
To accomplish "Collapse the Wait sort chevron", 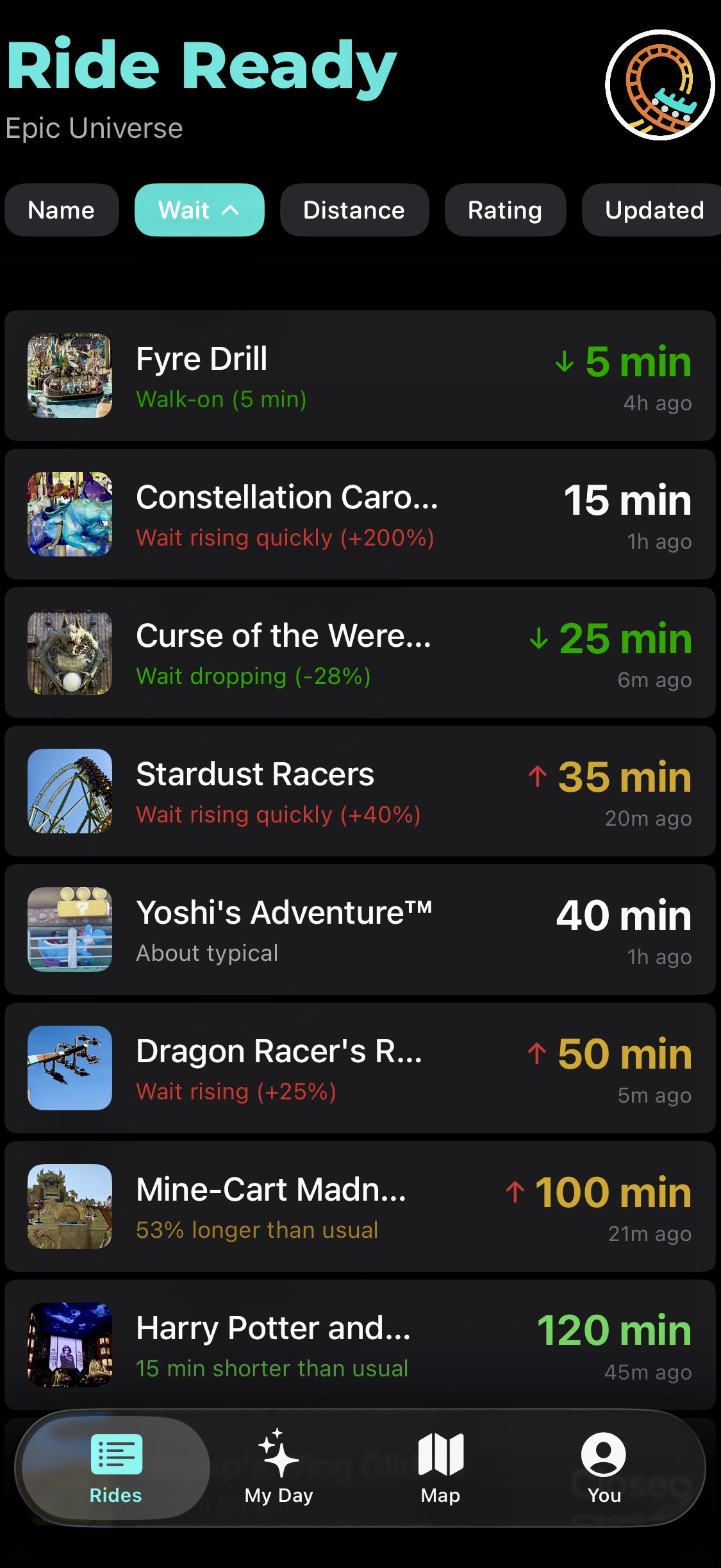I will click(231, 210).
